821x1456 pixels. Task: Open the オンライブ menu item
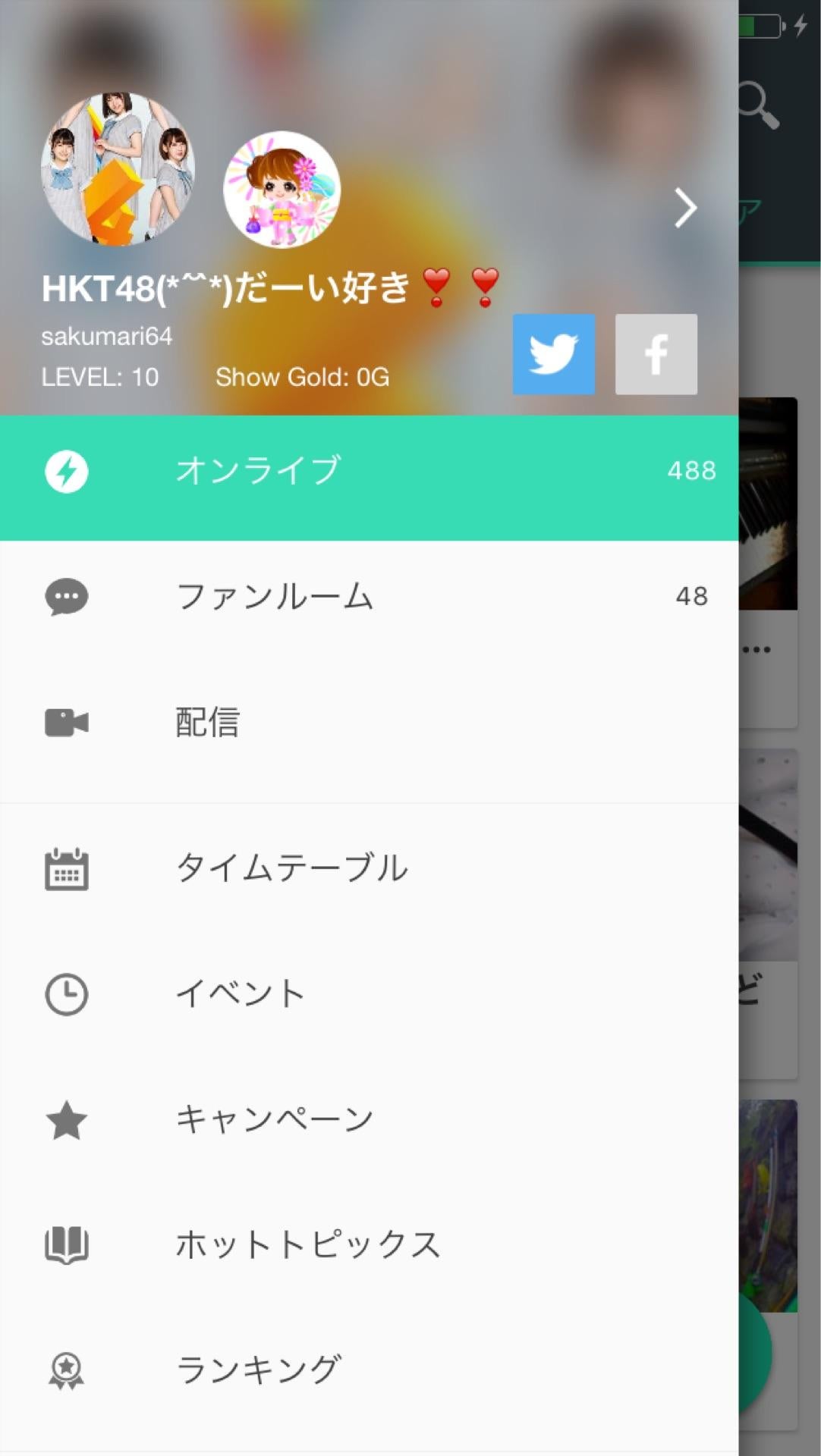(369, 471)
